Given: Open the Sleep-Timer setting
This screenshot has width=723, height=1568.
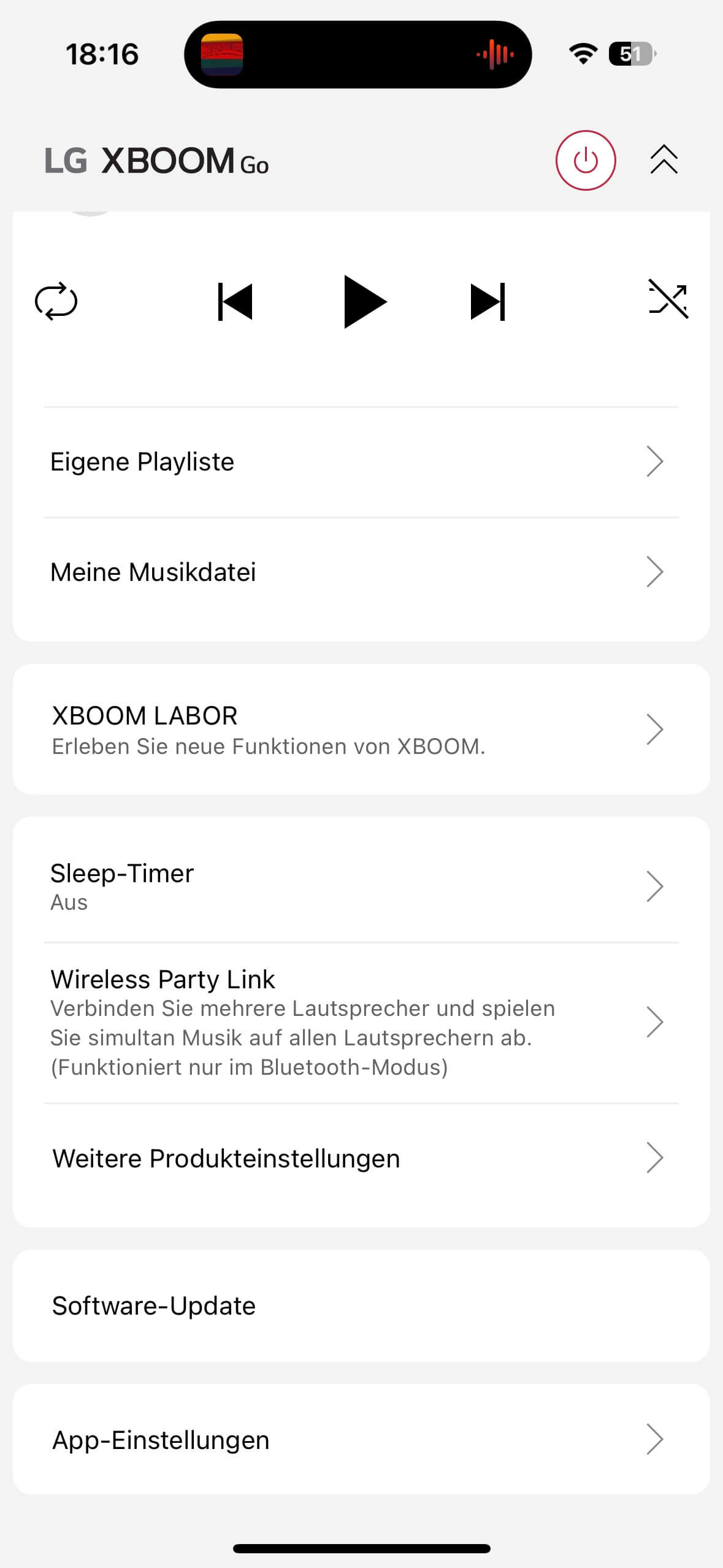Looking at the screenshot, I should (361, 886).
